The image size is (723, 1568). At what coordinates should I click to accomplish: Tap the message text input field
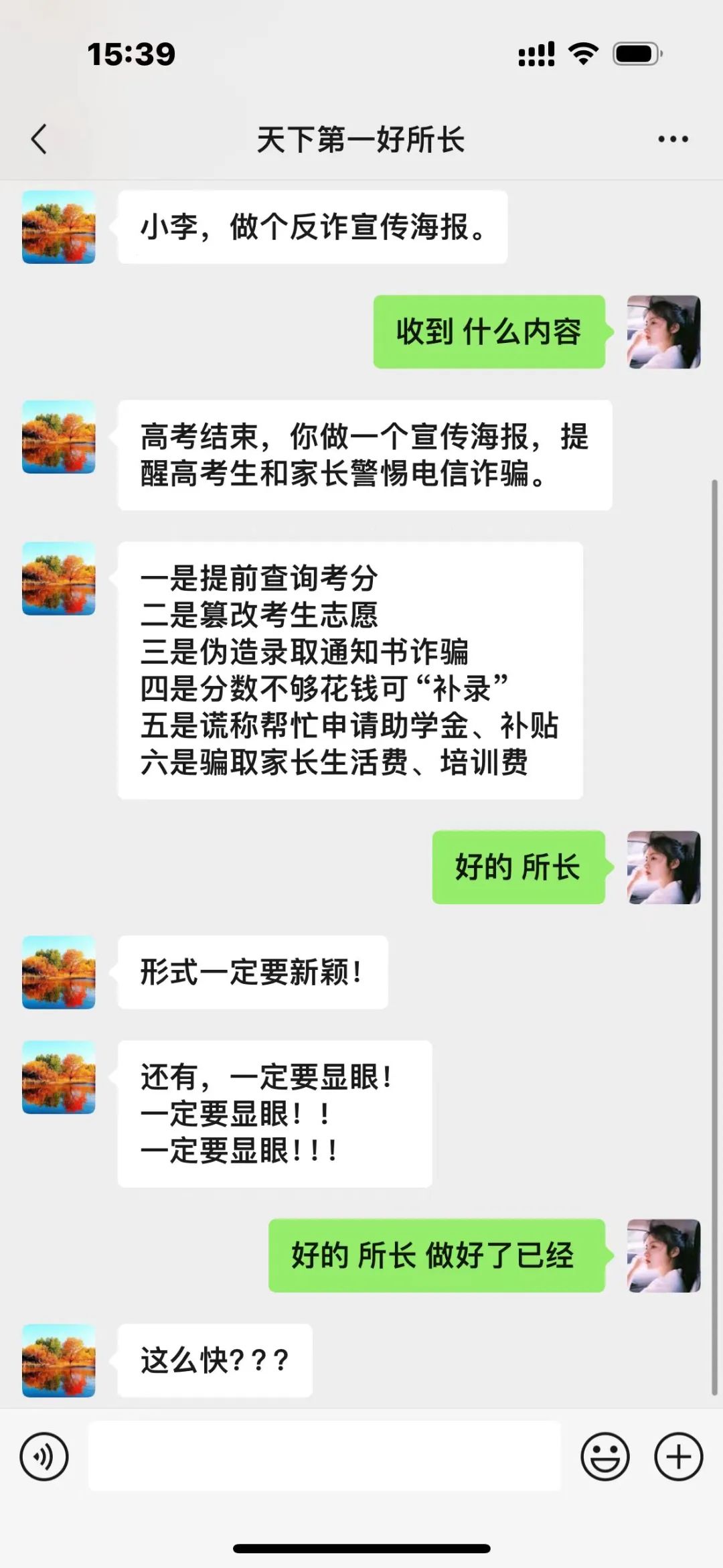pos(325,1457)
